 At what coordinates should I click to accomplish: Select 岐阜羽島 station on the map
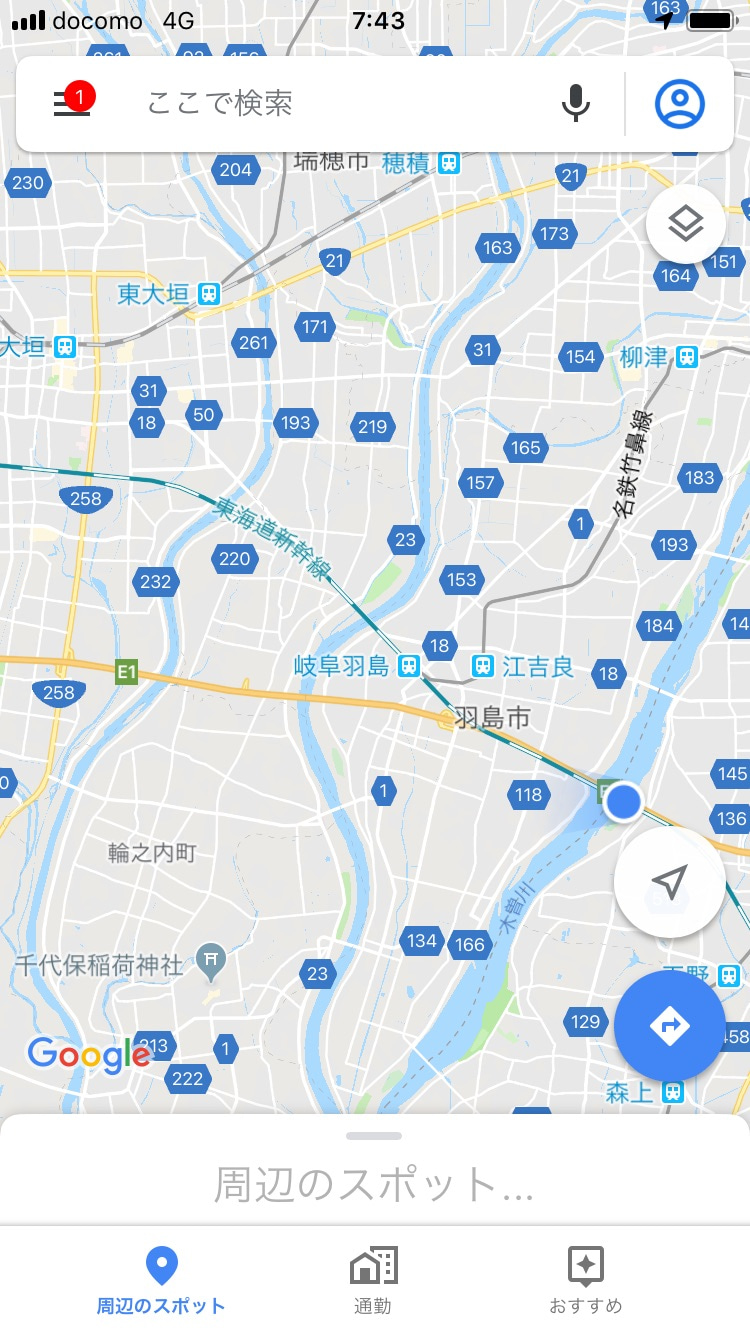[408, 666]
